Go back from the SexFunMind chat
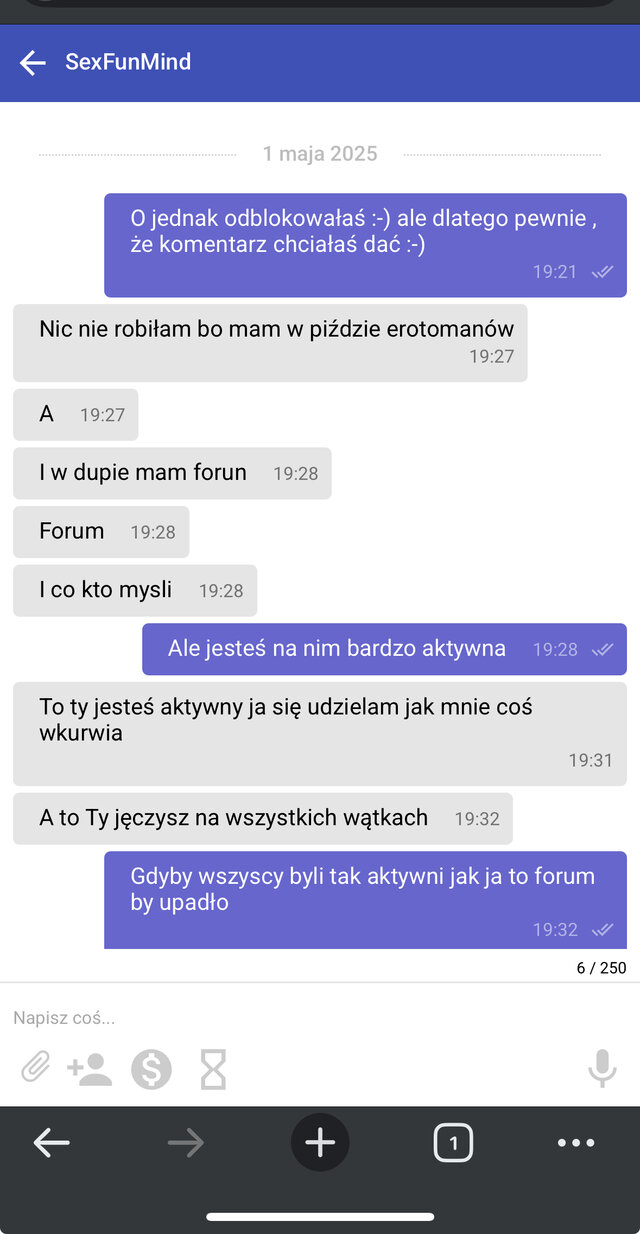This screenshot has height=1234, width=640. point(33,63)
